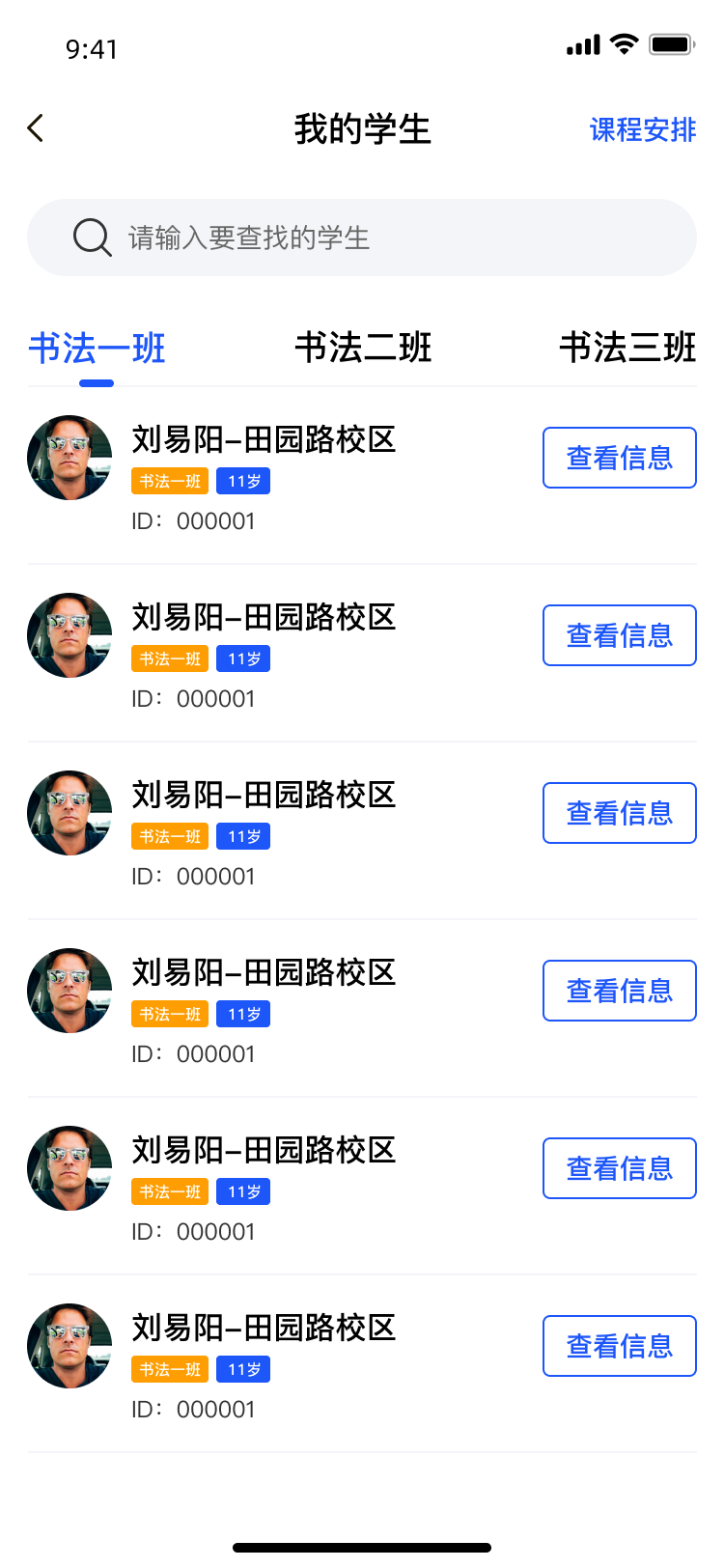Switch to the 书法二班 tab

(363, 349)
